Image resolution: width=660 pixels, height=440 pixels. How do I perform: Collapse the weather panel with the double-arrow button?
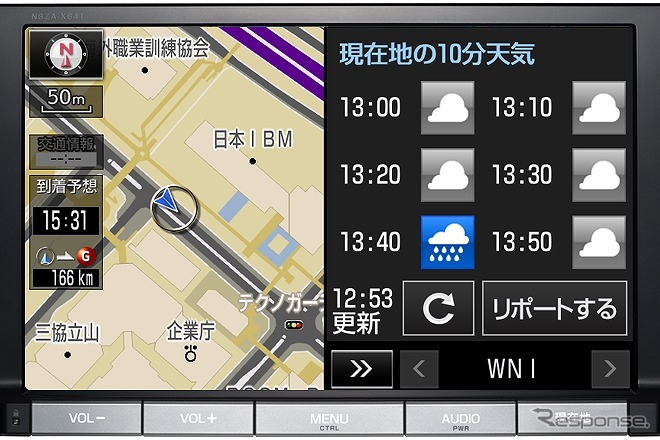click(x=361, y=368)
